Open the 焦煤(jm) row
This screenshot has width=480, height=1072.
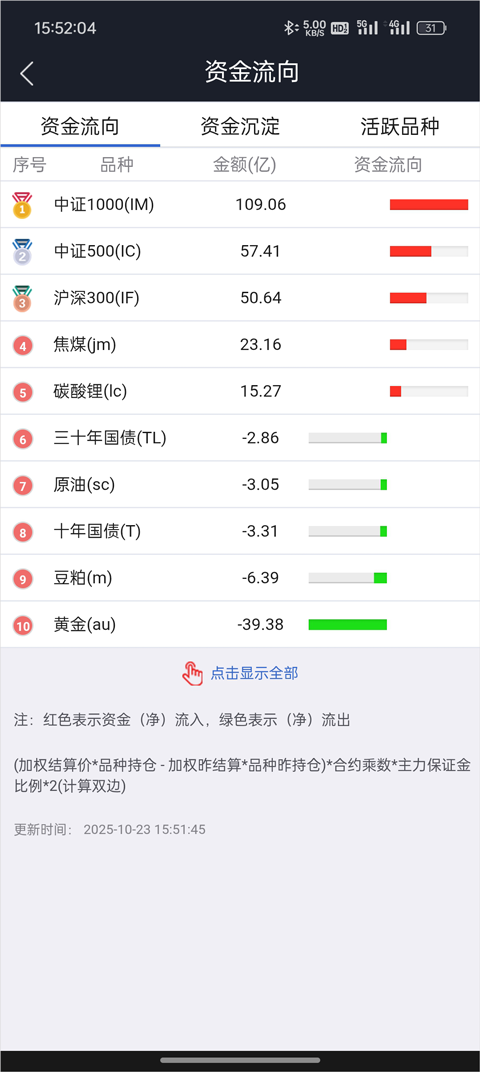[240, 345]
